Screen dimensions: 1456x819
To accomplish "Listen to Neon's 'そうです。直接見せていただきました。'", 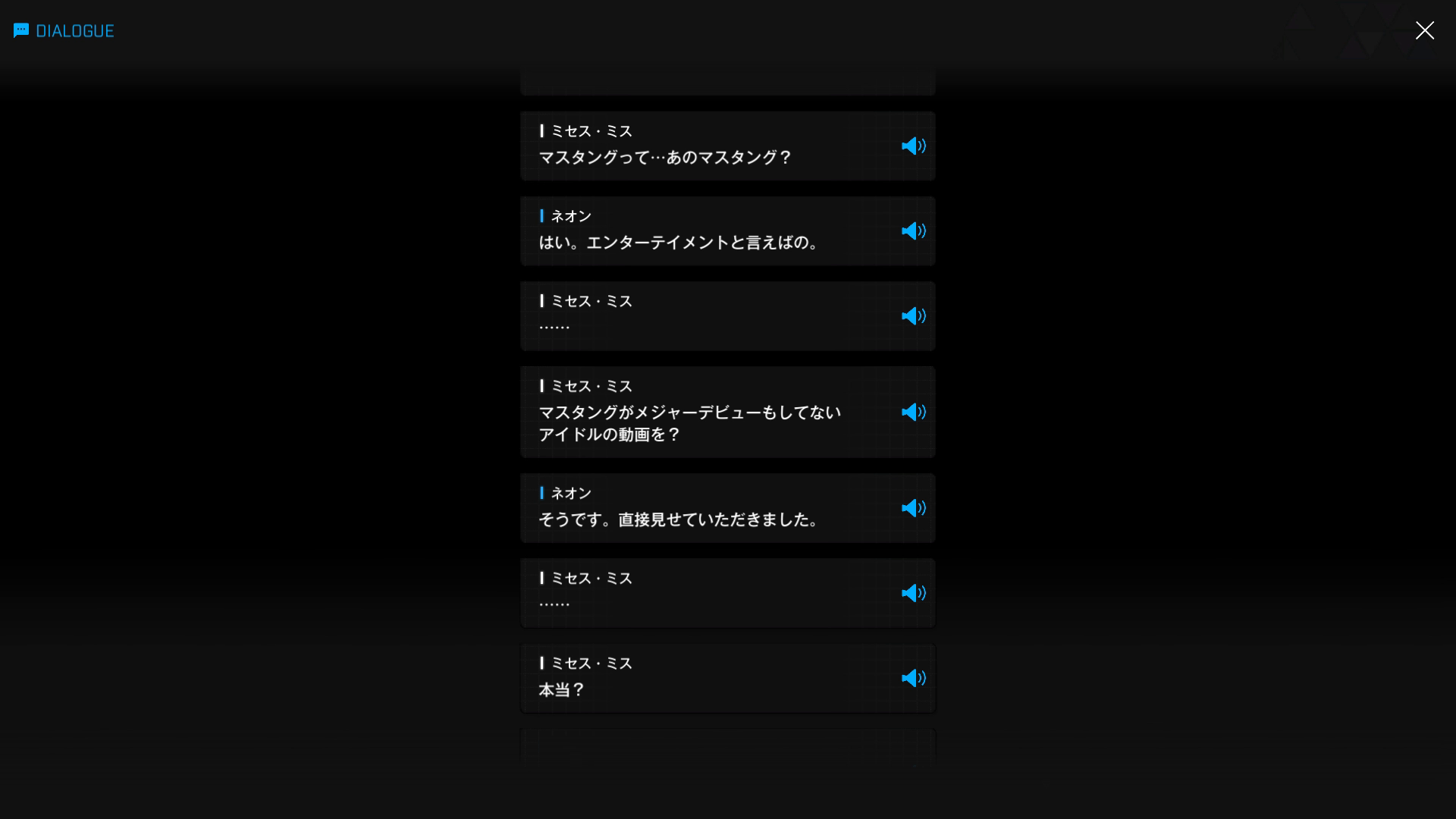I will click(913, 508).
